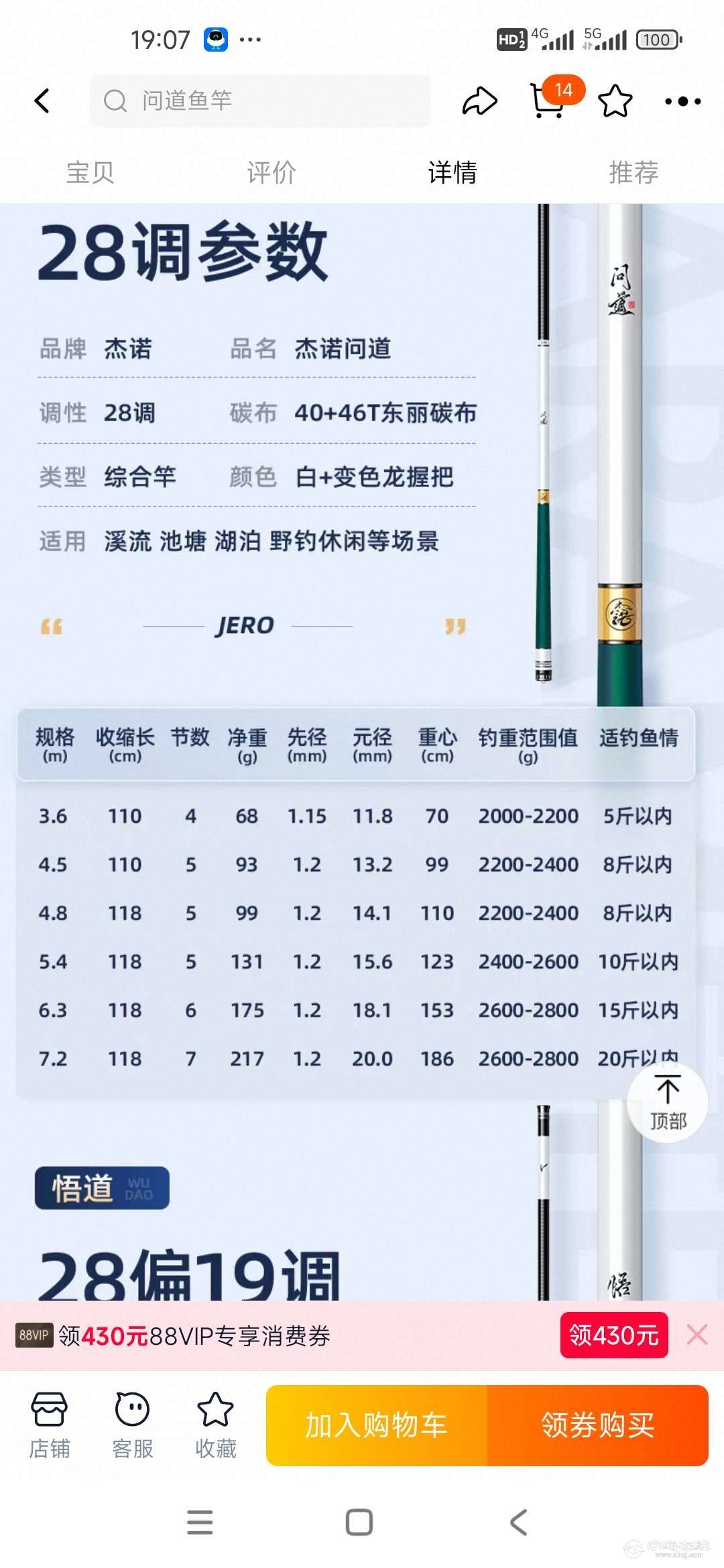
Task: Jump to the top with 顶部 button
Action: pos(668,1102)
